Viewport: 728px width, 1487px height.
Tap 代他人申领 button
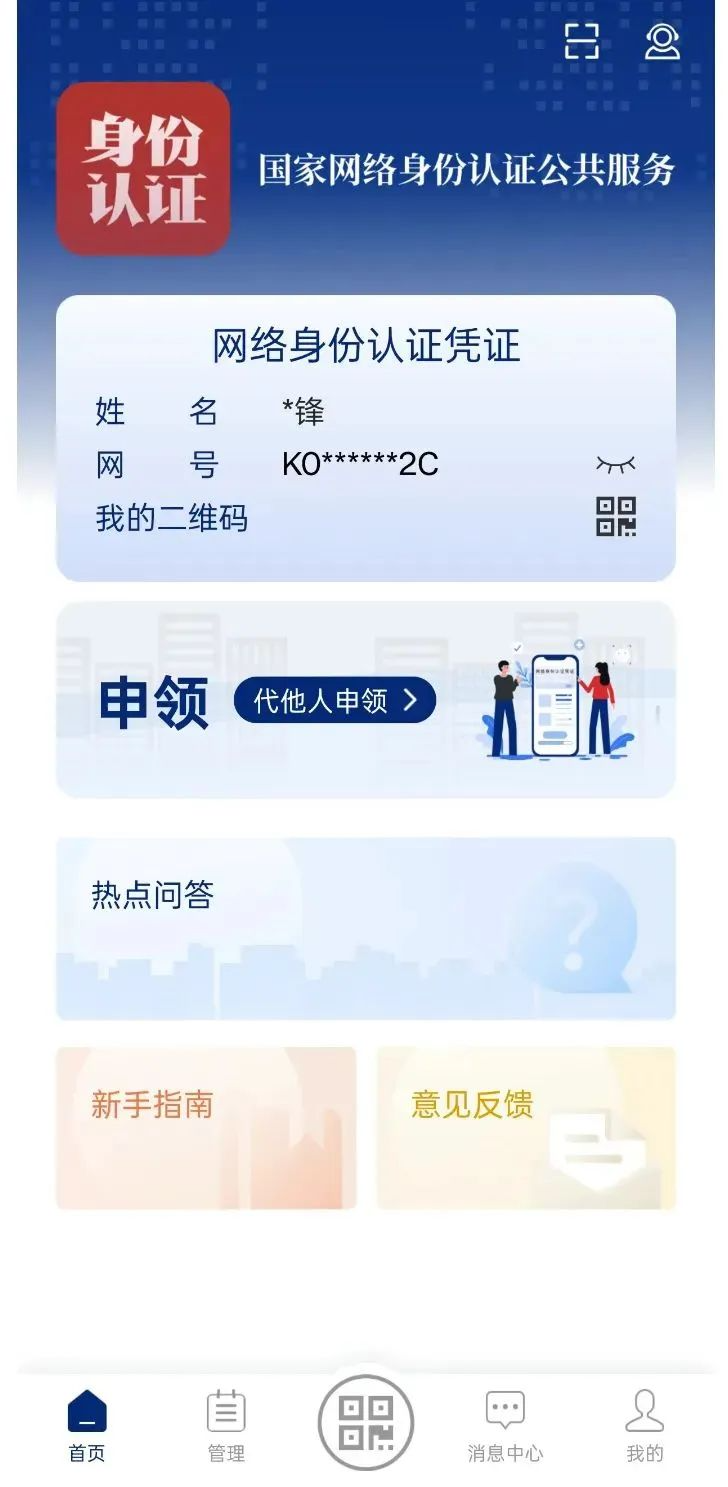335,700
